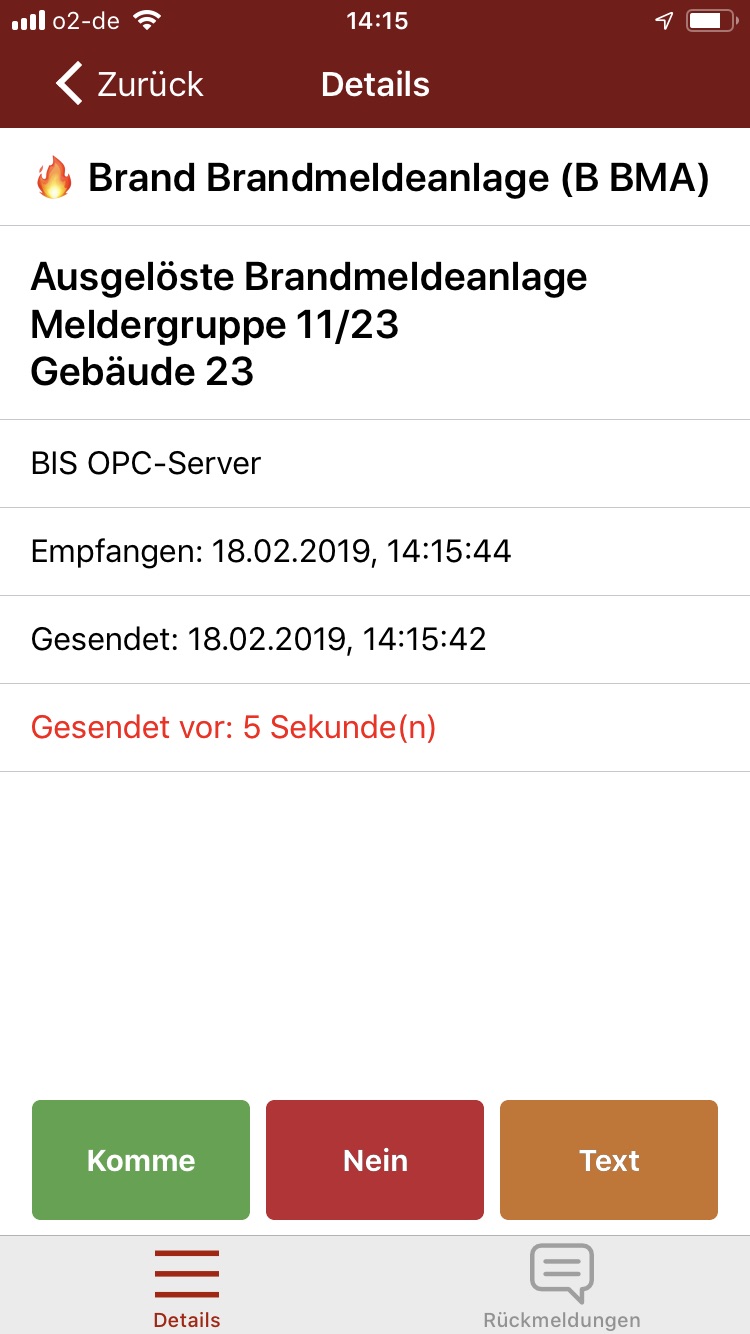
Task: Confirm attendance with the Komme button
Action: click(141, 1160)
